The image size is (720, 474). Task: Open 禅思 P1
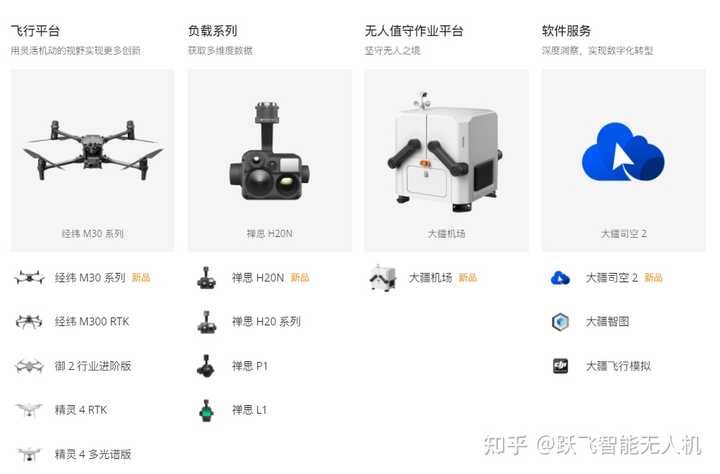click(232, 366)
